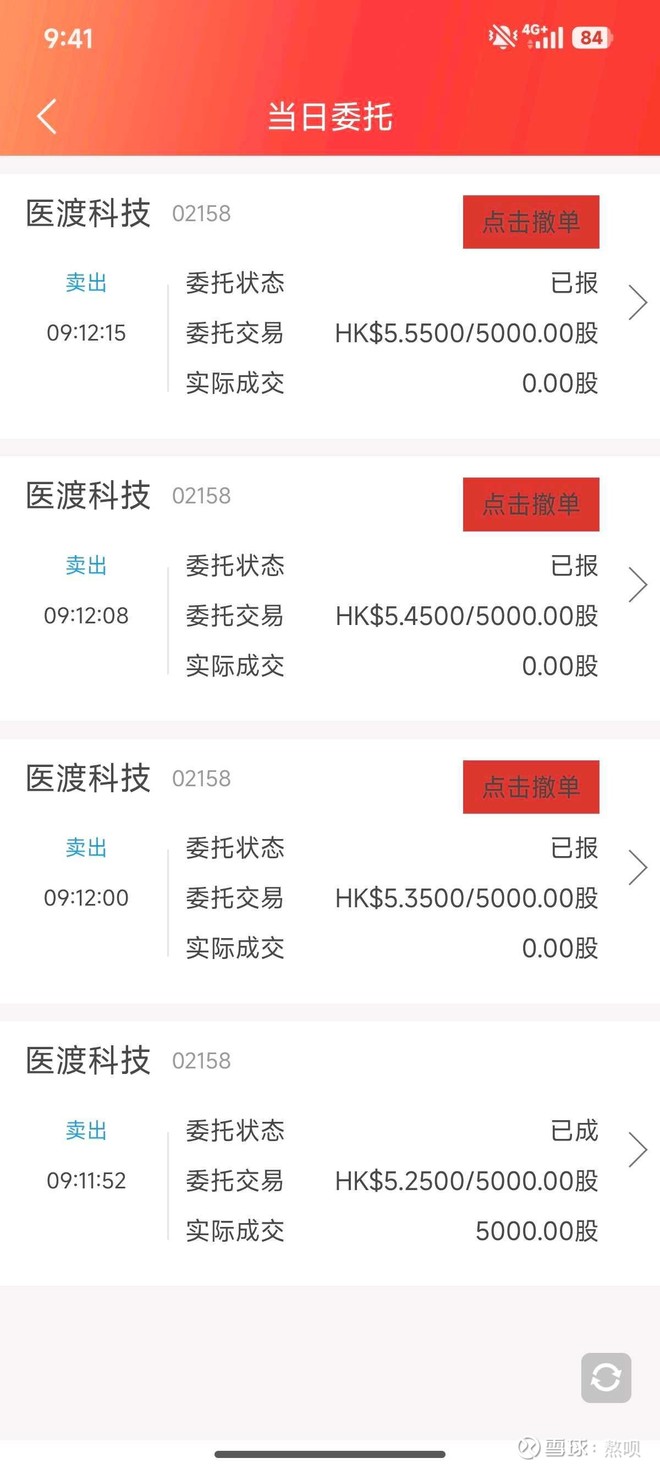Cancel the HK$5.4500 sell order
Viewport: 660px width, 1469px height.
[530, 504]
